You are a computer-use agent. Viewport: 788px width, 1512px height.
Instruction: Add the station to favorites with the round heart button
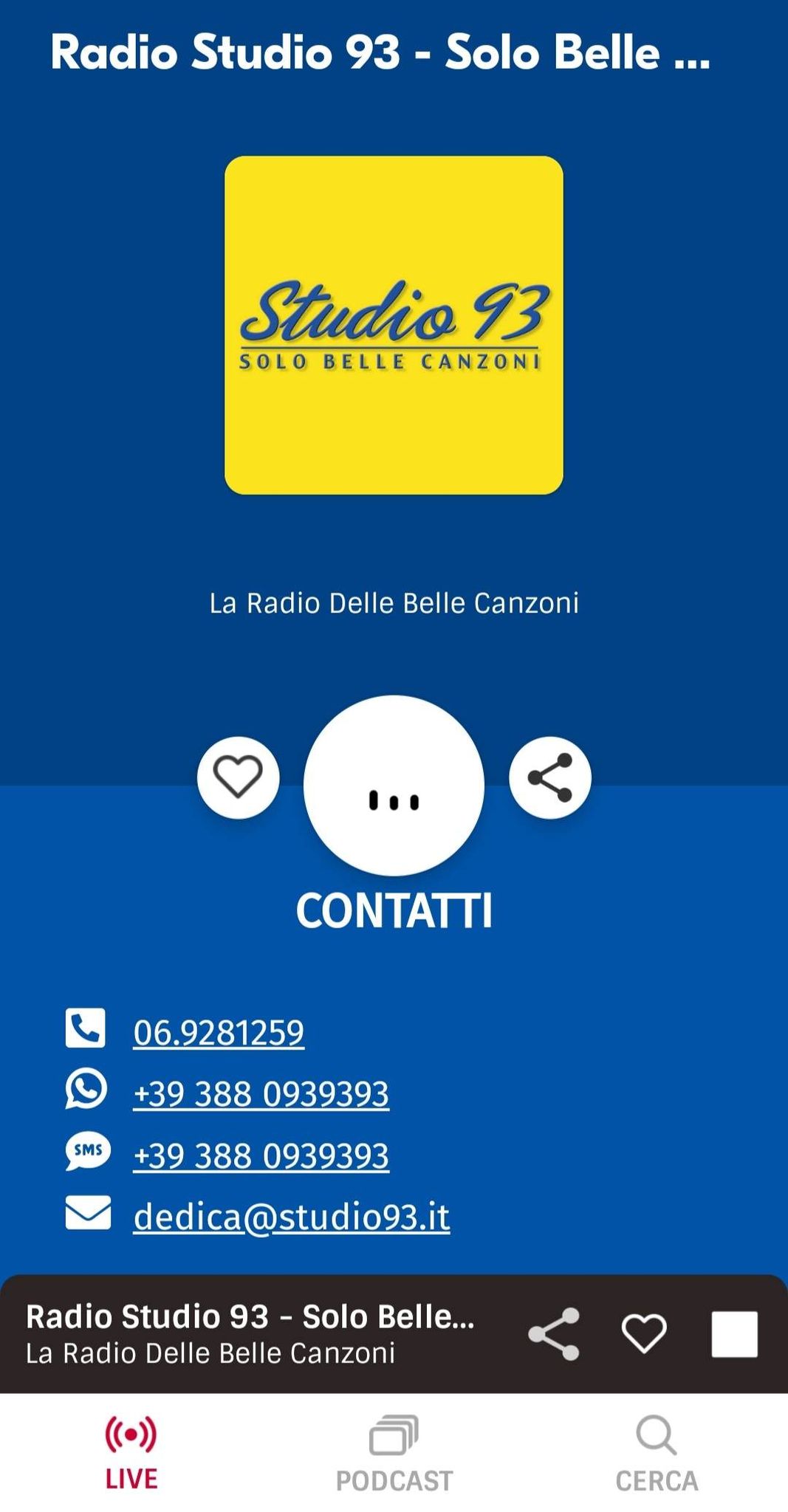tap(238, 777)
